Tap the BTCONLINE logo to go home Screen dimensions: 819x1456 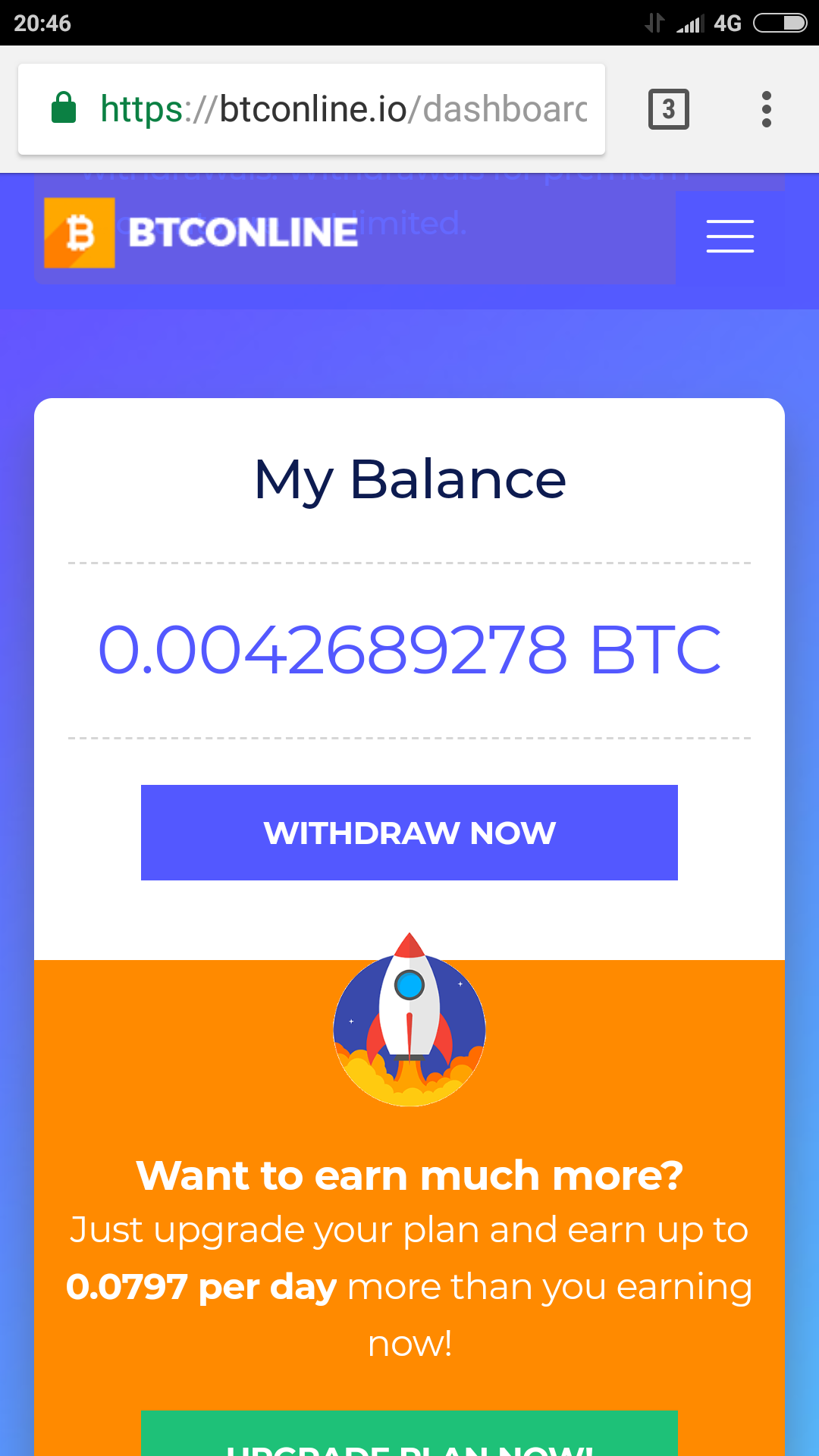click(x=201, y=233)
